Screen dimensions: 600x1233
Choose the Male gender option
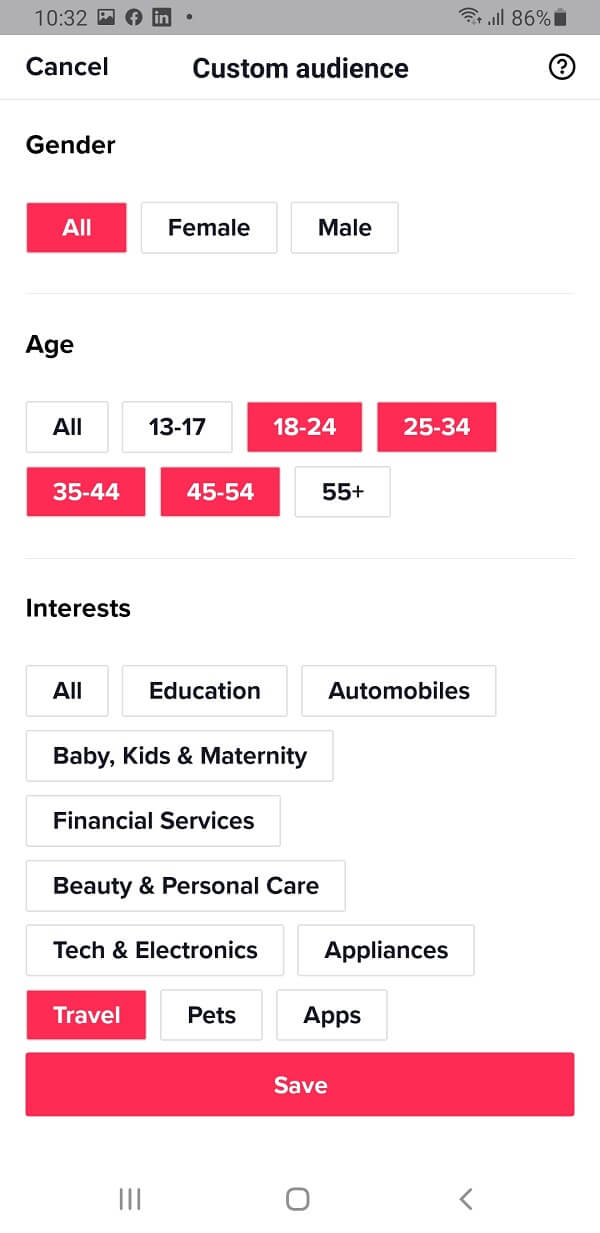[345, 228]
